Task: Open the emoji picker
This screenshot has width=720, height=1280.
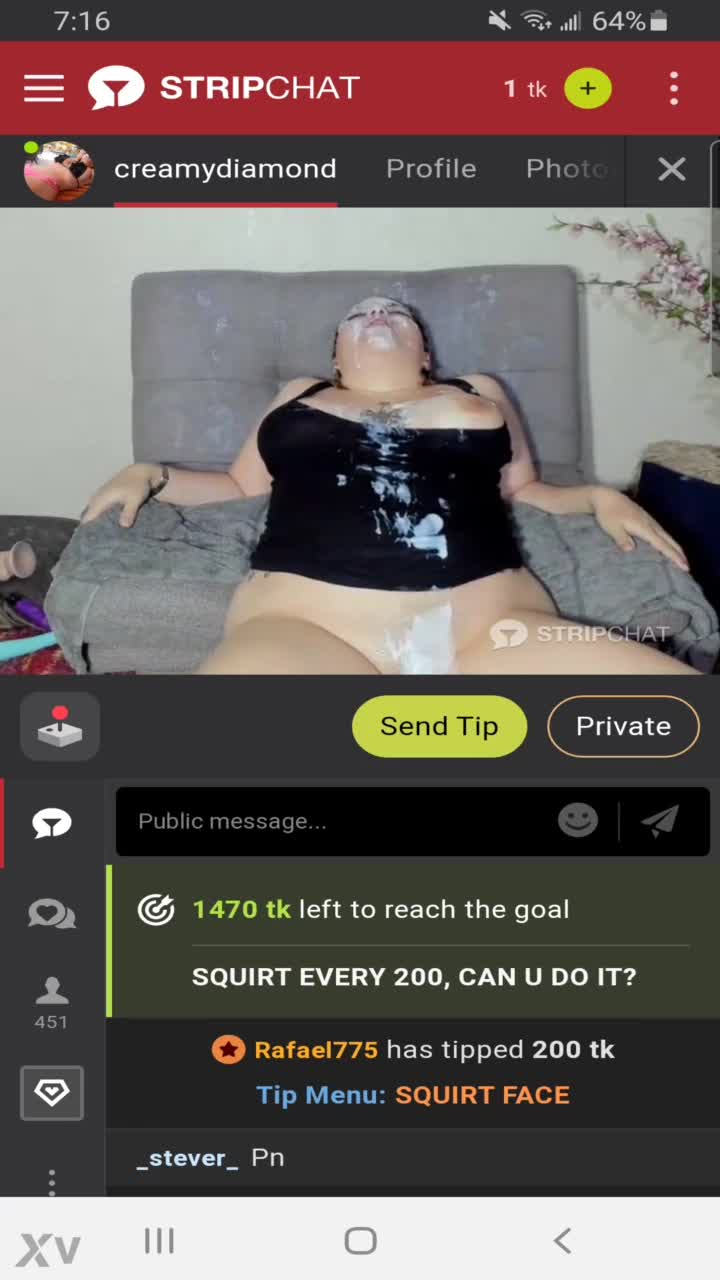Action: 578,821
